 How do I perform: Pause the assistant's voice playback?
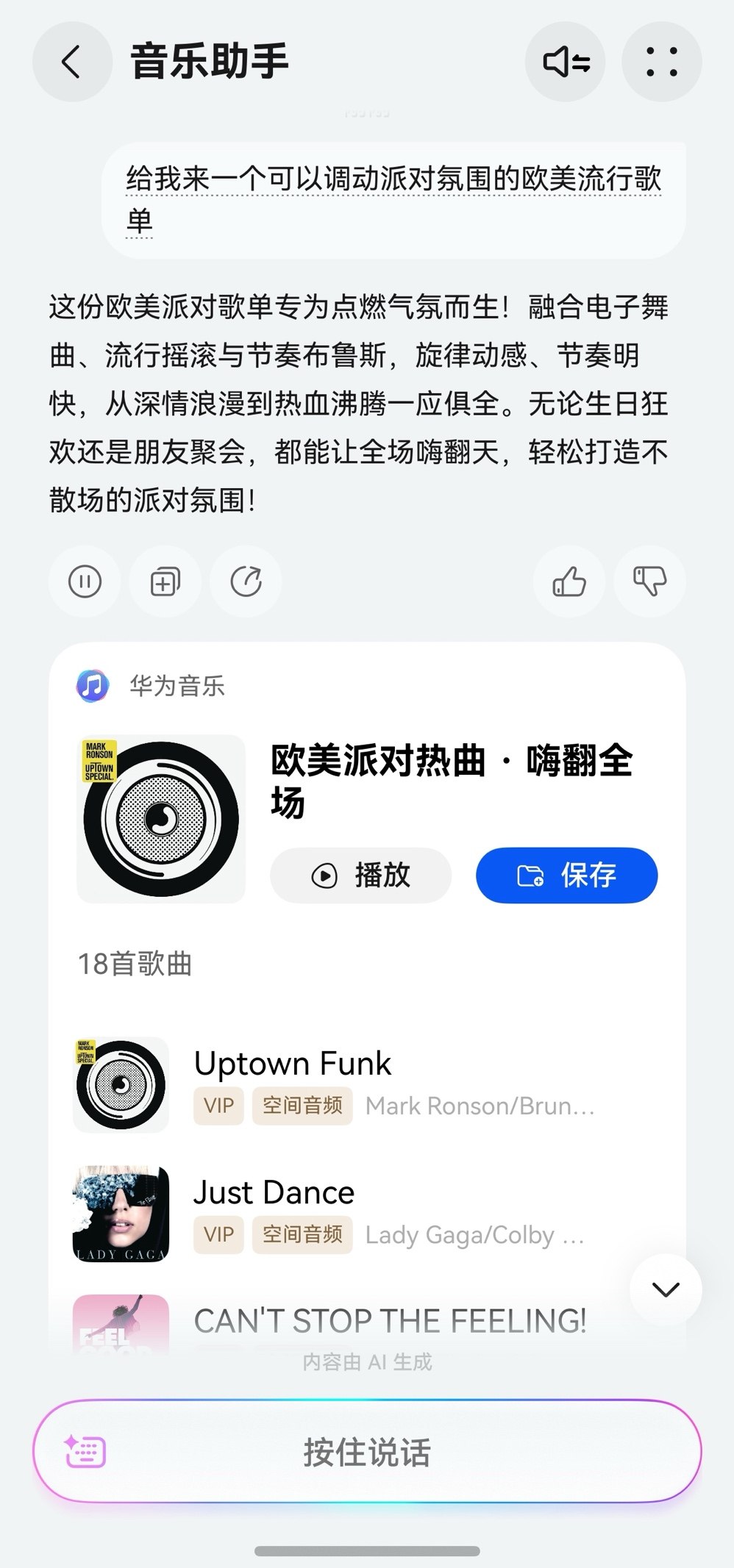coord(84,581)
